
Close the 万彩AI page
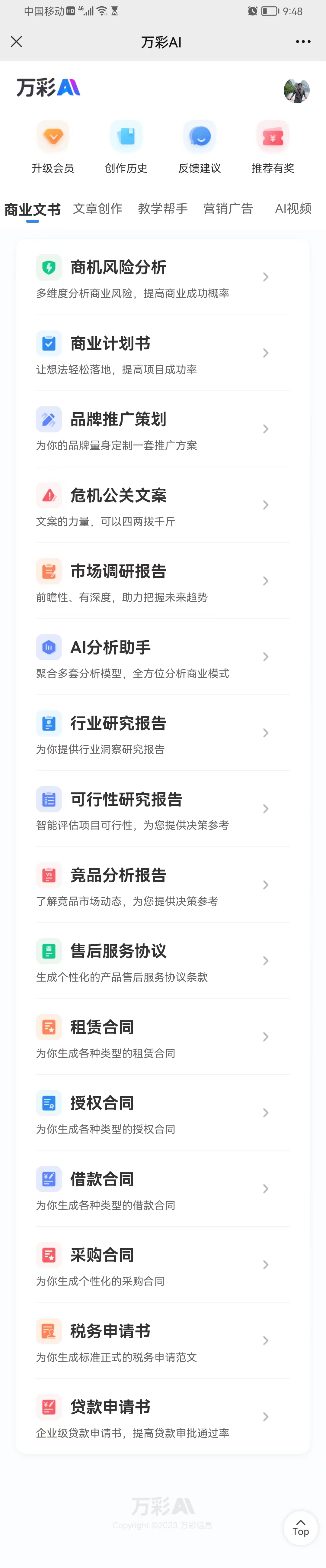pos(16,41)
